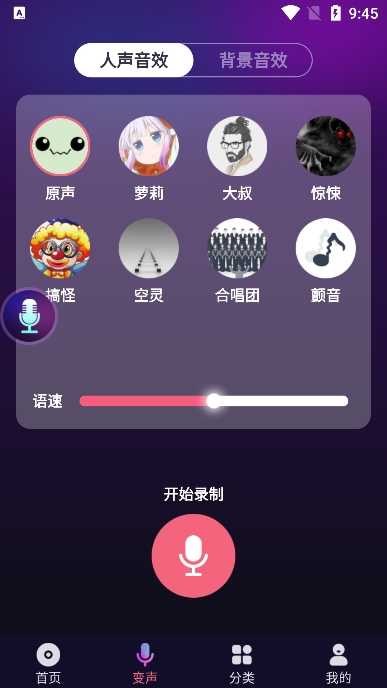Go to the 首页 tab
Screen dimensions: 387x688
[x=48, y=663]
